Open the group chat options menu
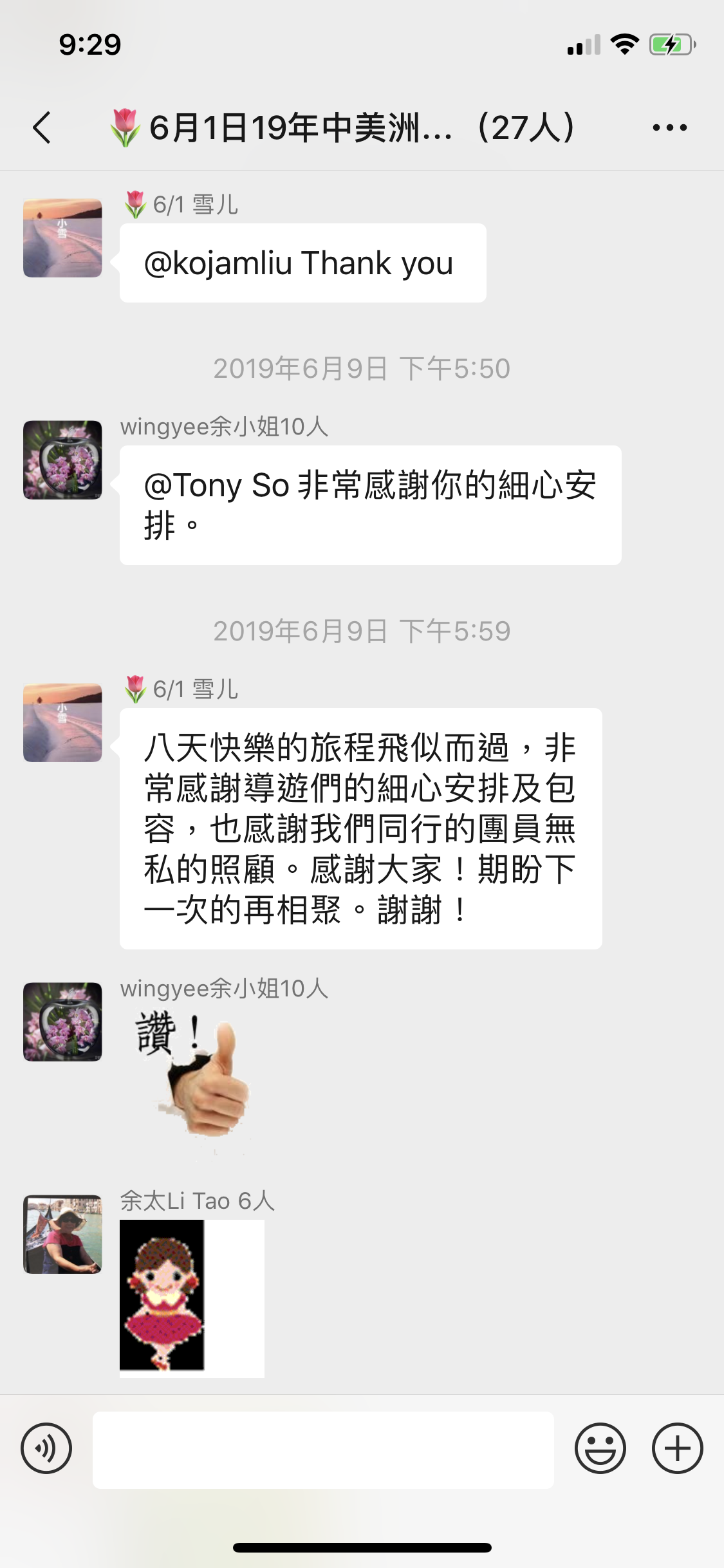The height and width of the screenshot is (1568, 724). tap(669, 127)
